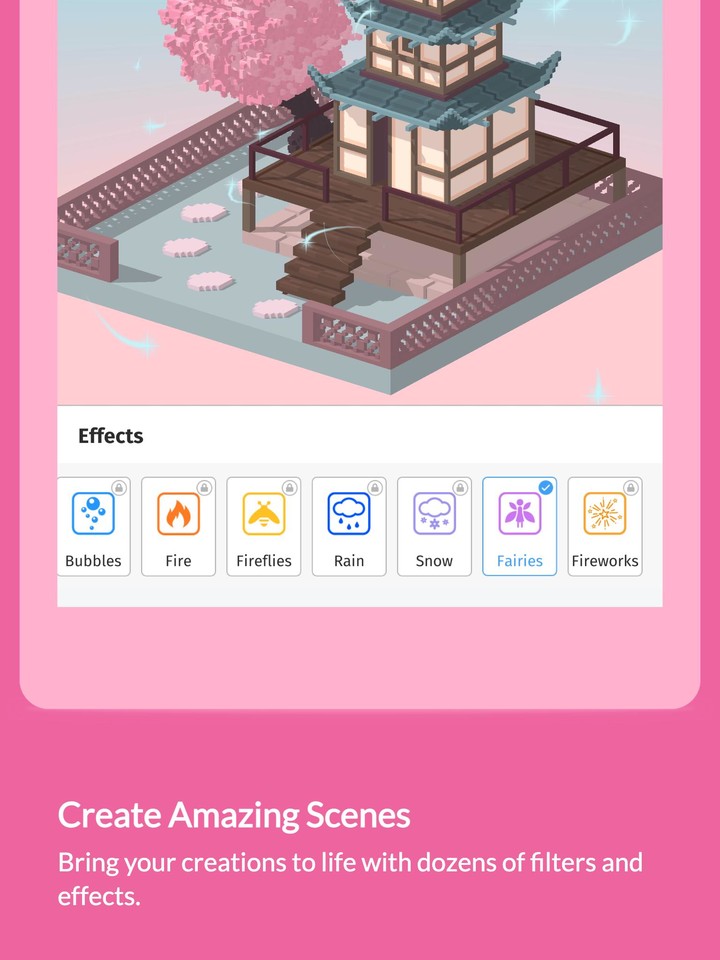This screenshot has height=960, width=720.
Task: Select the highlighted Fairies tab label
Action: click(519, 561)
